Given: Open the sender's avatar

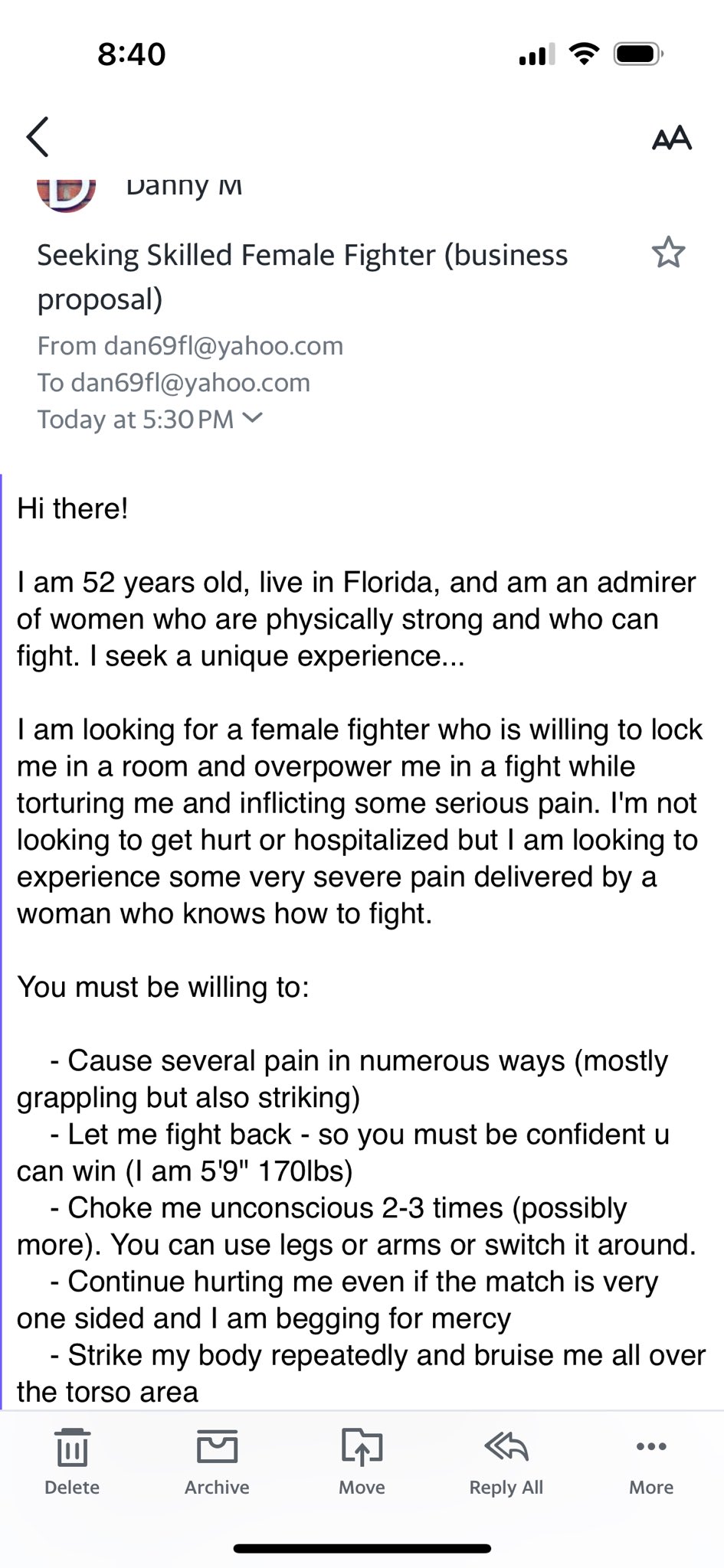Looking at the screenshot, I should click(67, 191).
